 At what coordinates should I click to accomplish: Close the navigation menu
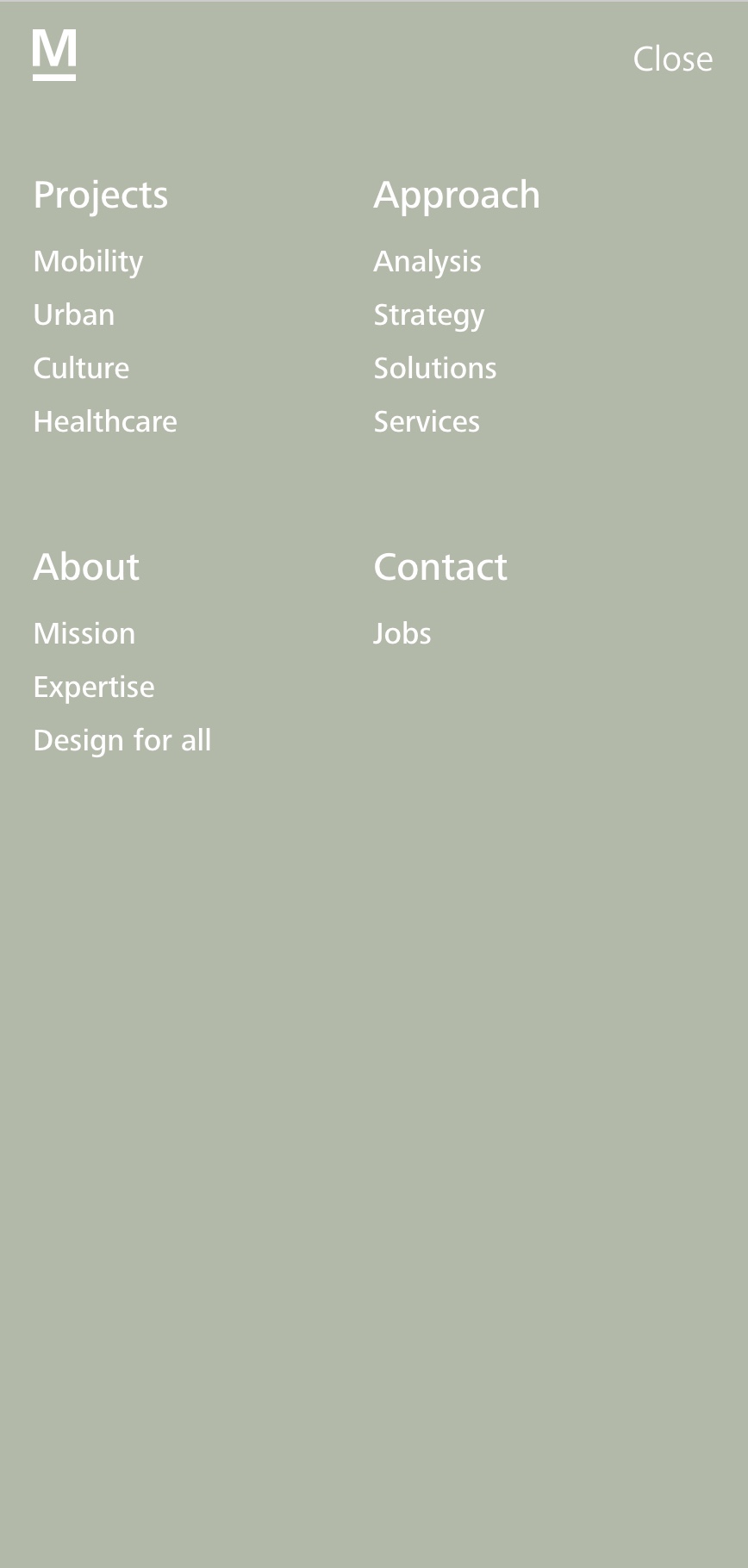pos(672,59)
